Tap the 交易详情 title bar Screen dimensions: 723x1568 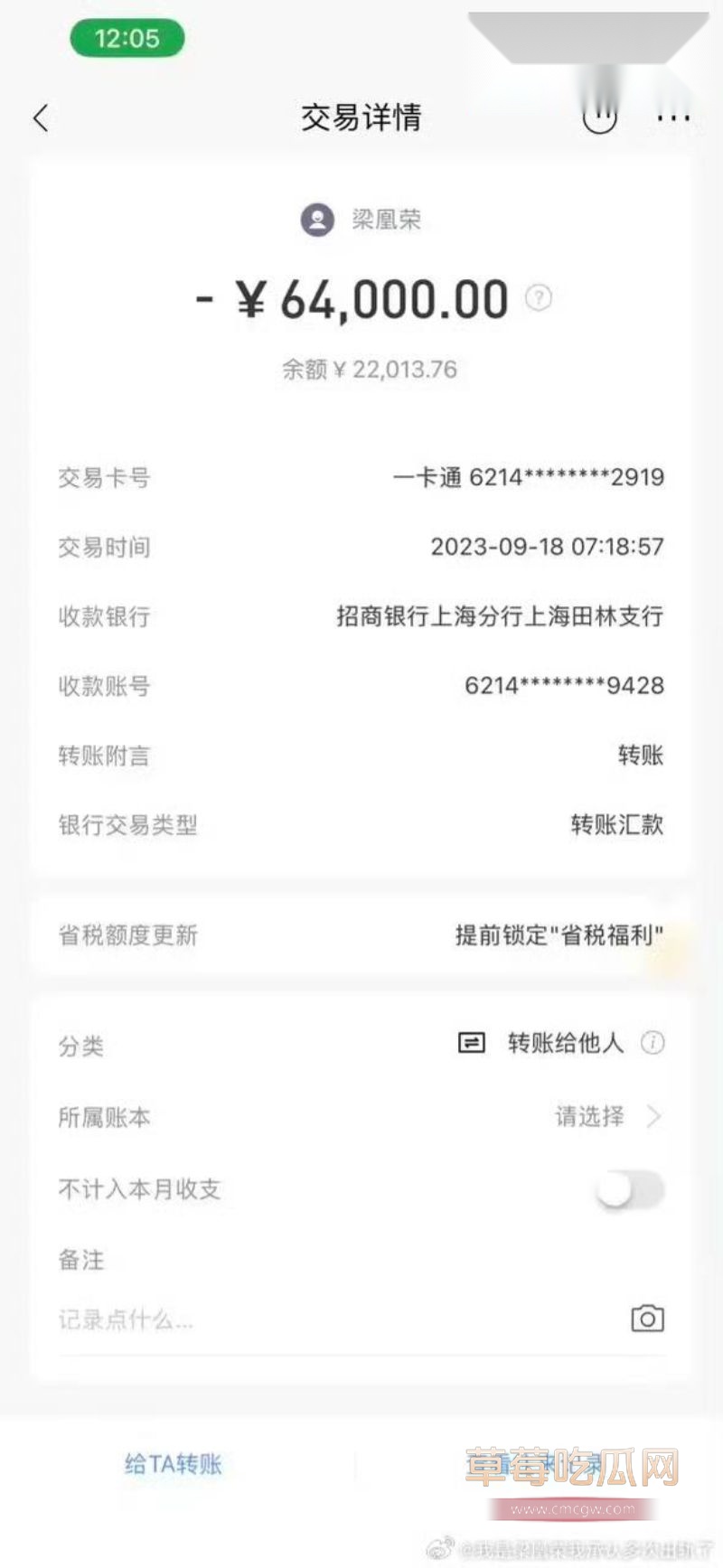tap(361, 117)
